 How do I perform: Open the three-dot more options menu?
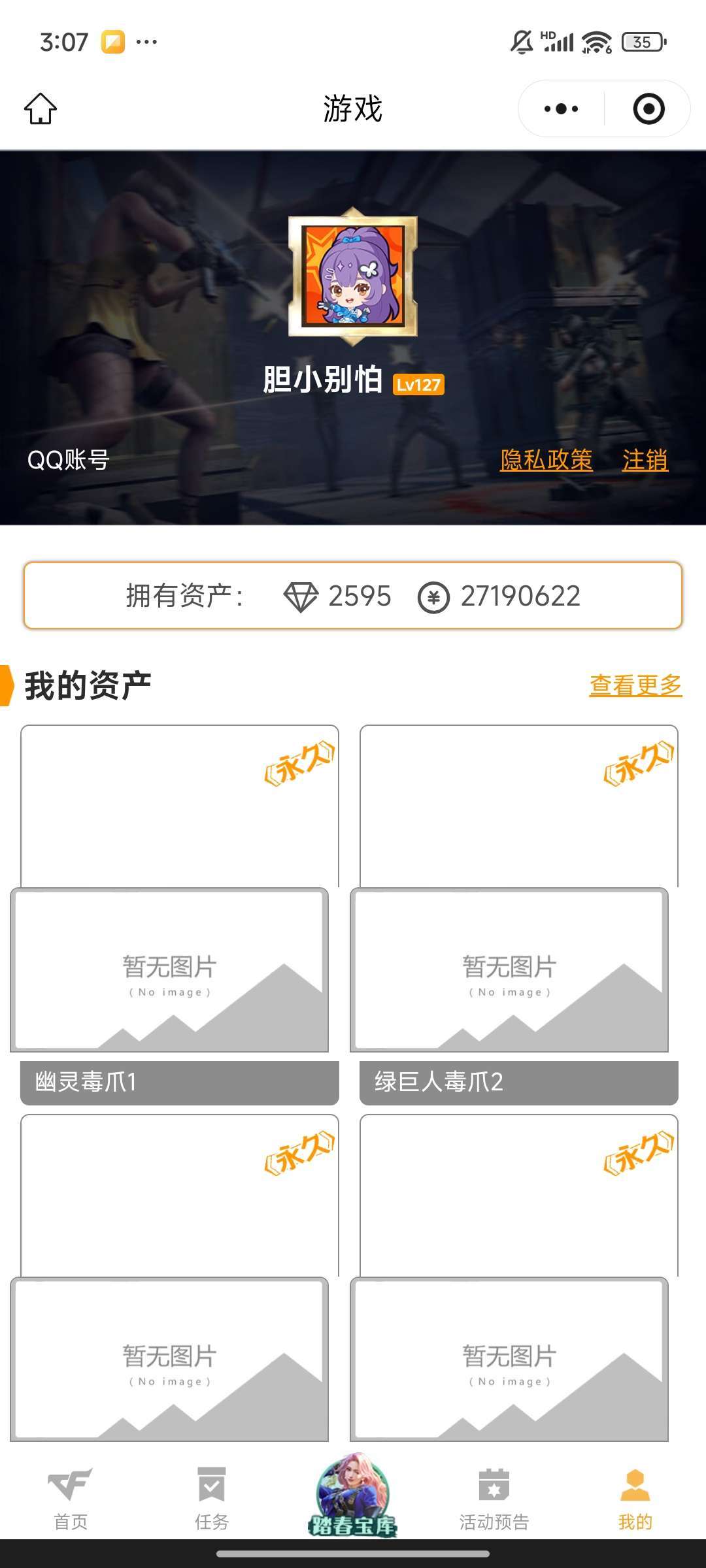tap(561, 108)
